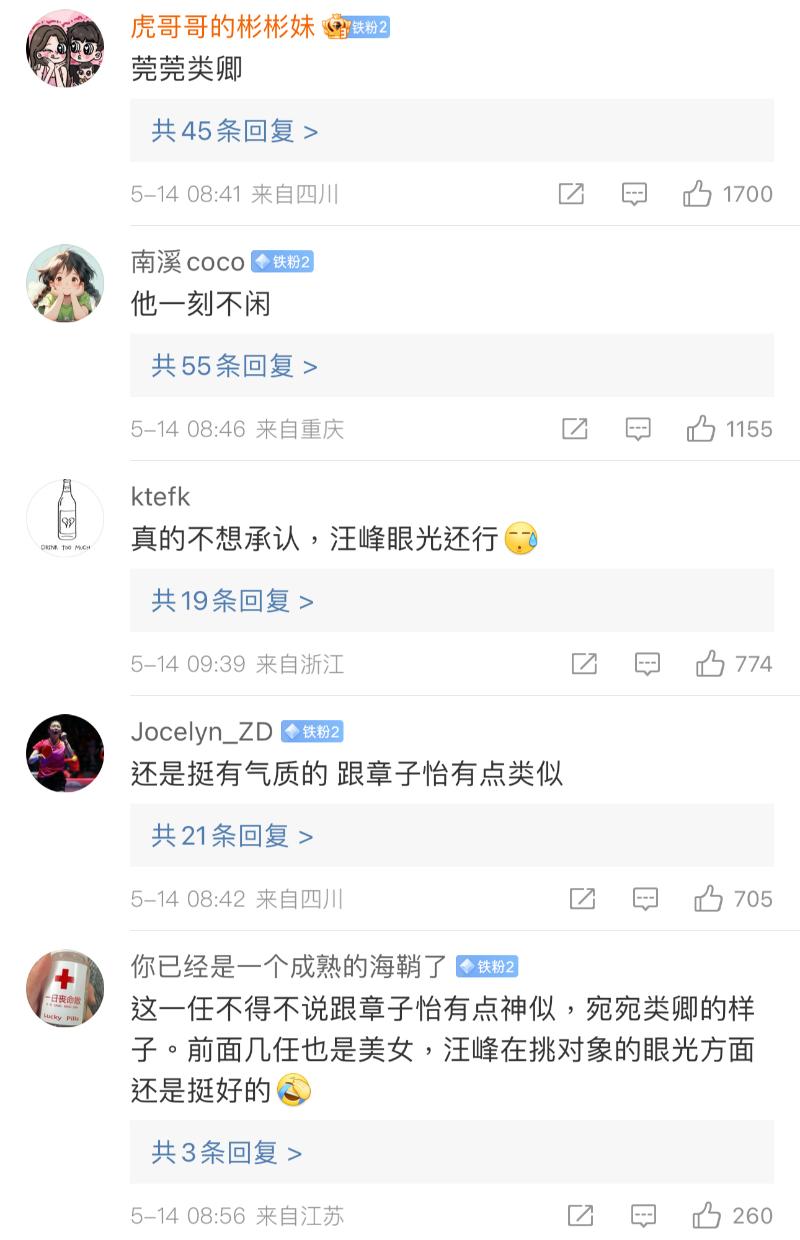This screenshot has width=800, height=1240.
Task: Like 你已经是一个成熟的海鞘了's comment
Action: coord(707,1215)
